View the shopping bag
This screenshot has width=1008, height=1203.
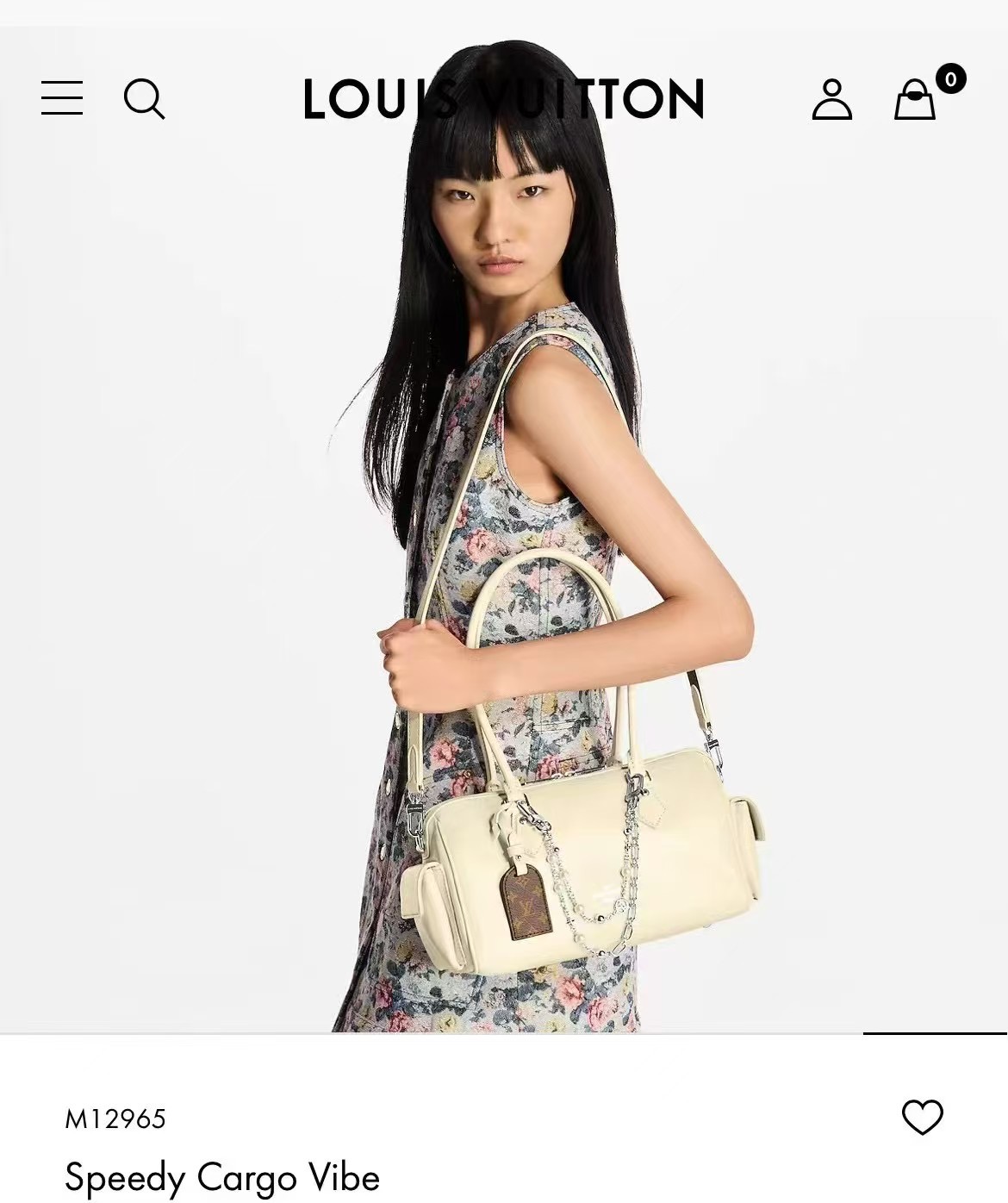click(x=916, y=99)
